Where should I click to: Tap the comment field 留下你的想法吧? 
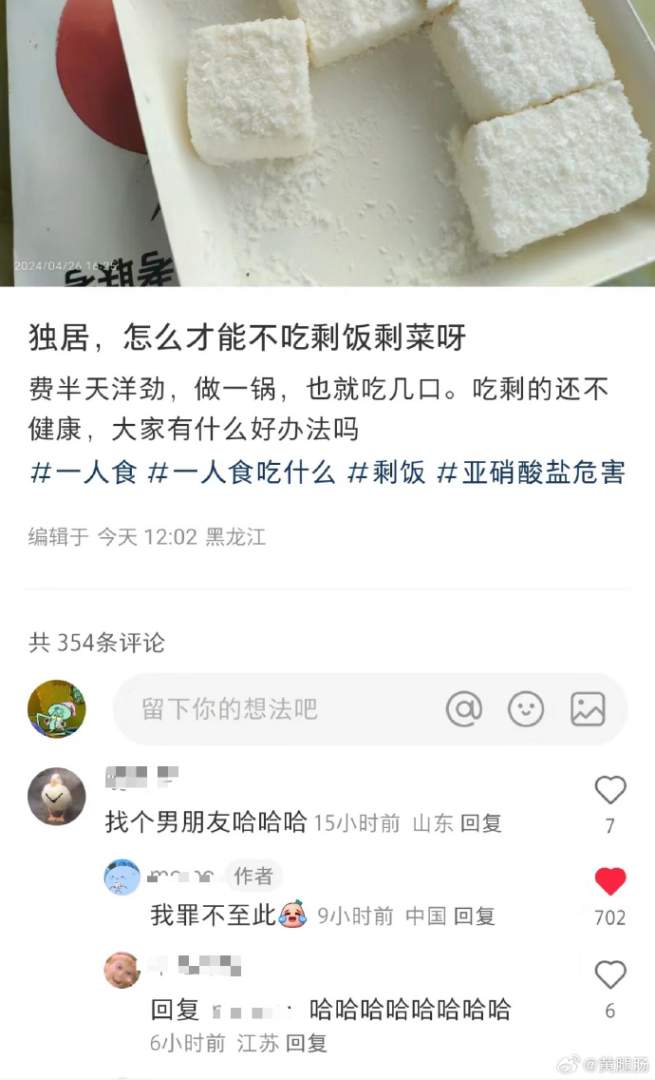click(x=270, y=709)
